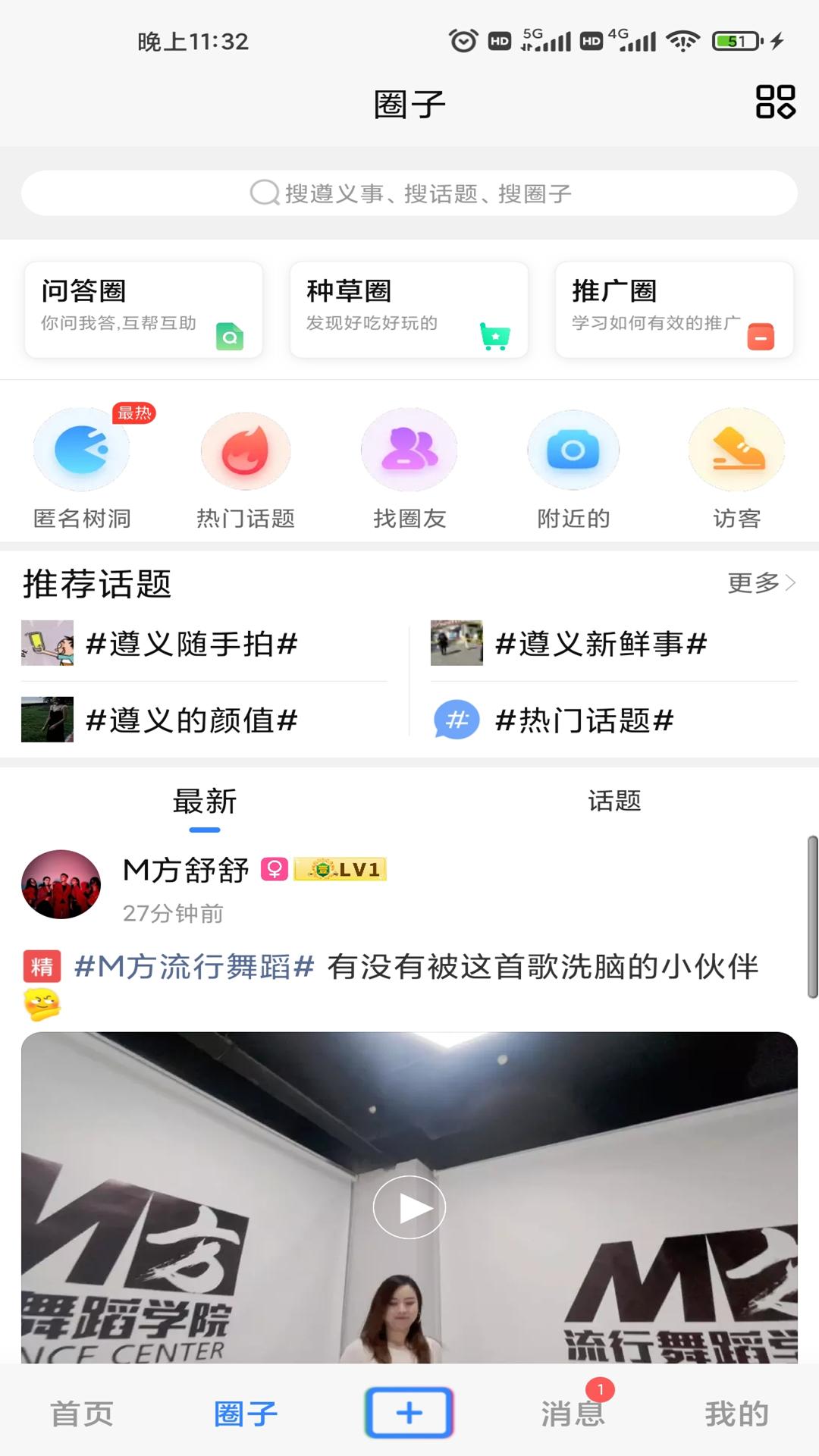
Task: Go to the 首页 tab
Action: click(82, 1414)
